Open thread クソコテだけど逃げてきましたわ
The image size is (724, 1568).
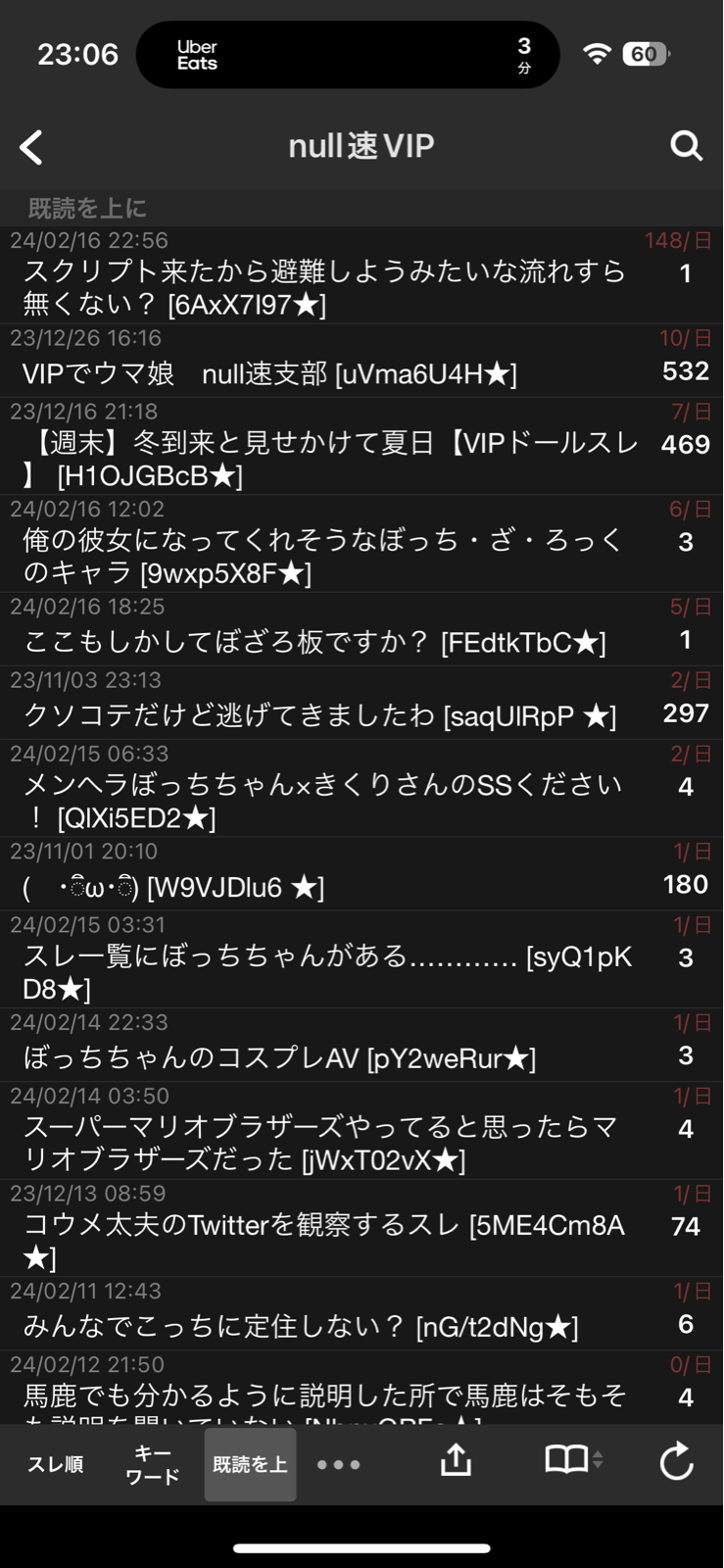click(x=362, y=703)
